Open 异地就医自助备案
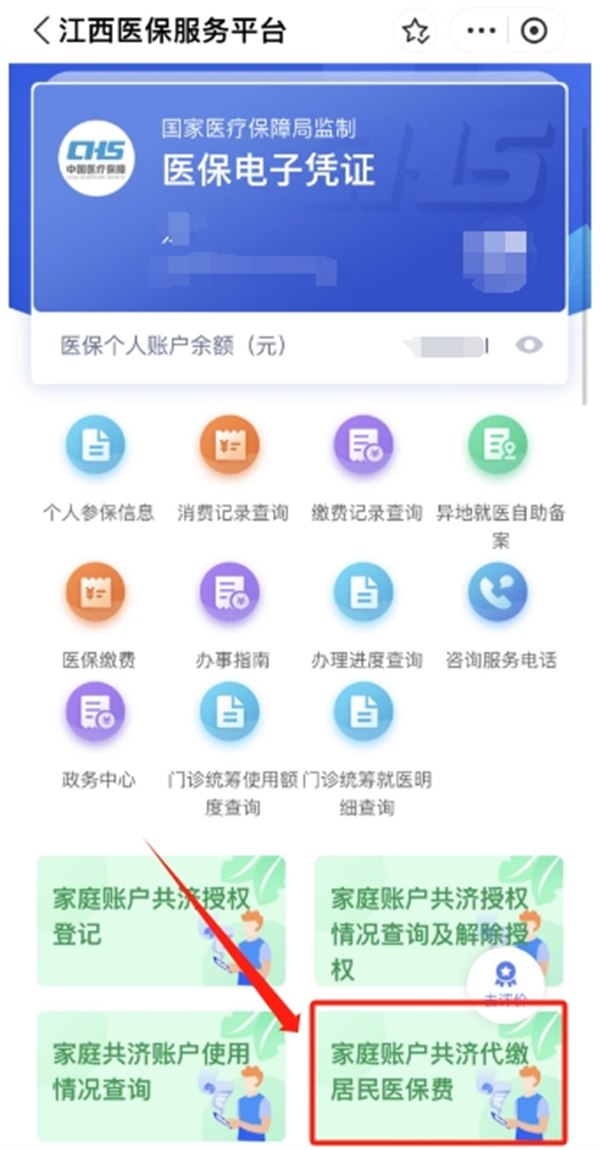This screenshot has width=600, height=1150. tap(498, 446)
